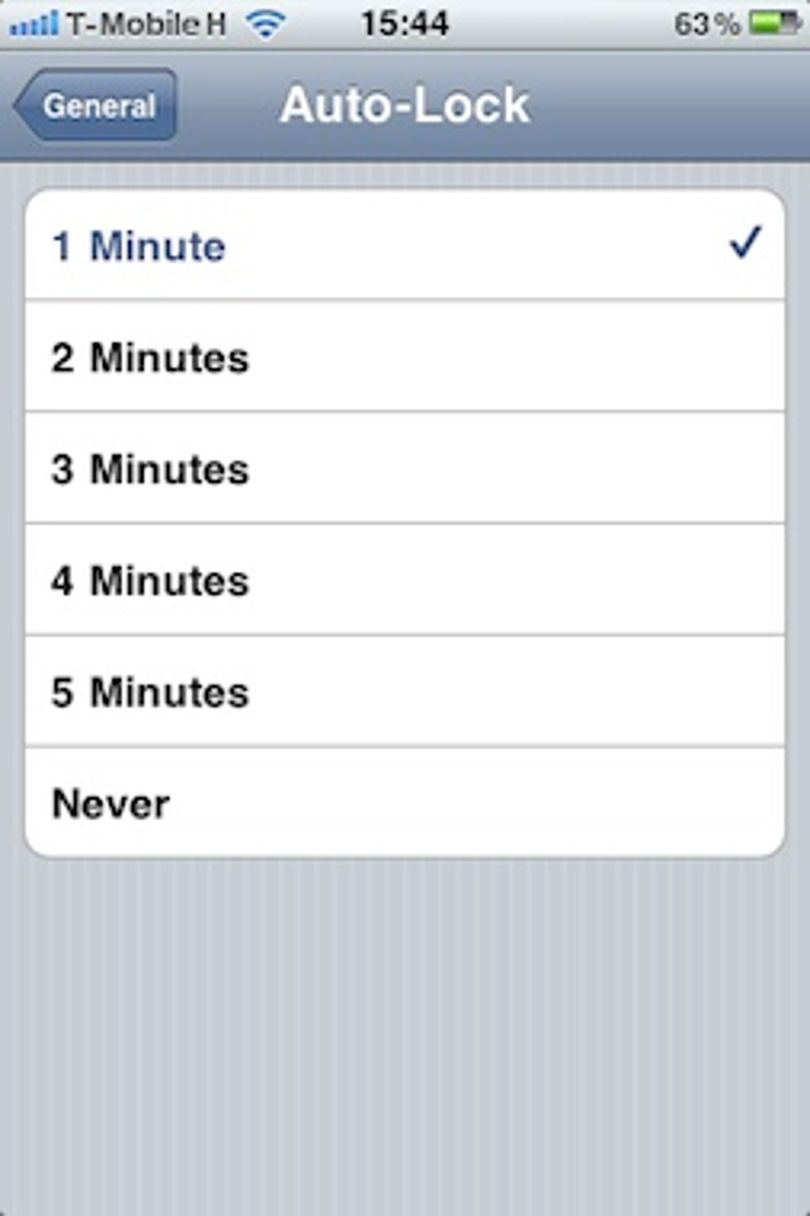Image resolution: width=810 pixels, height=1216 pixels.
Task: Set auto-lock to Never
Action: pos(405,803)
